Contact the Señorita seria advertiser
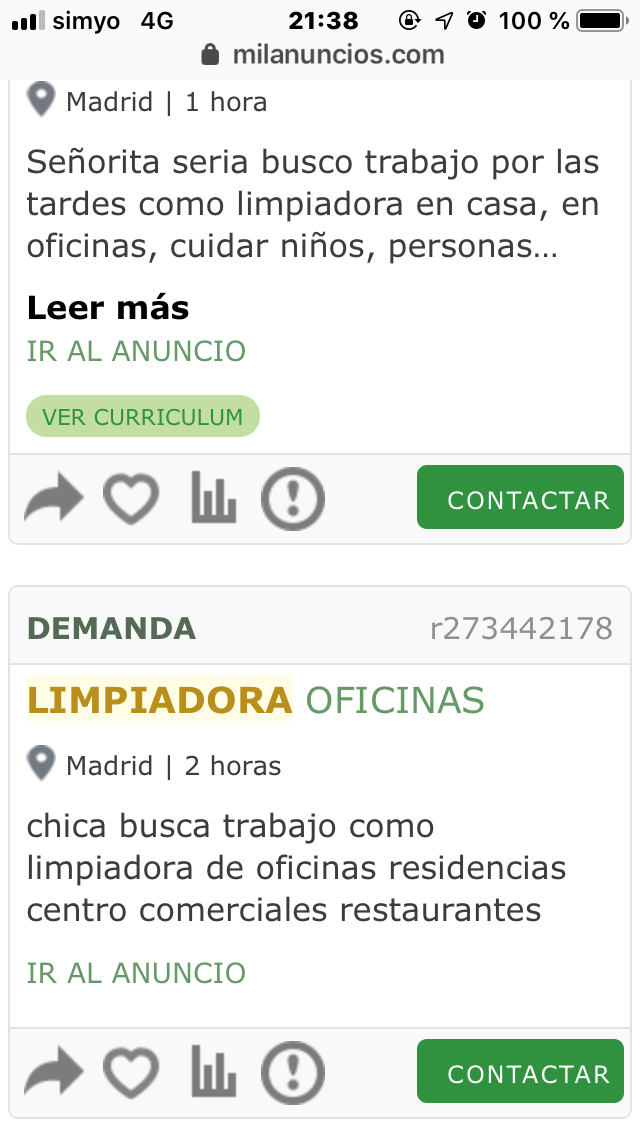 tap(520, 500)
